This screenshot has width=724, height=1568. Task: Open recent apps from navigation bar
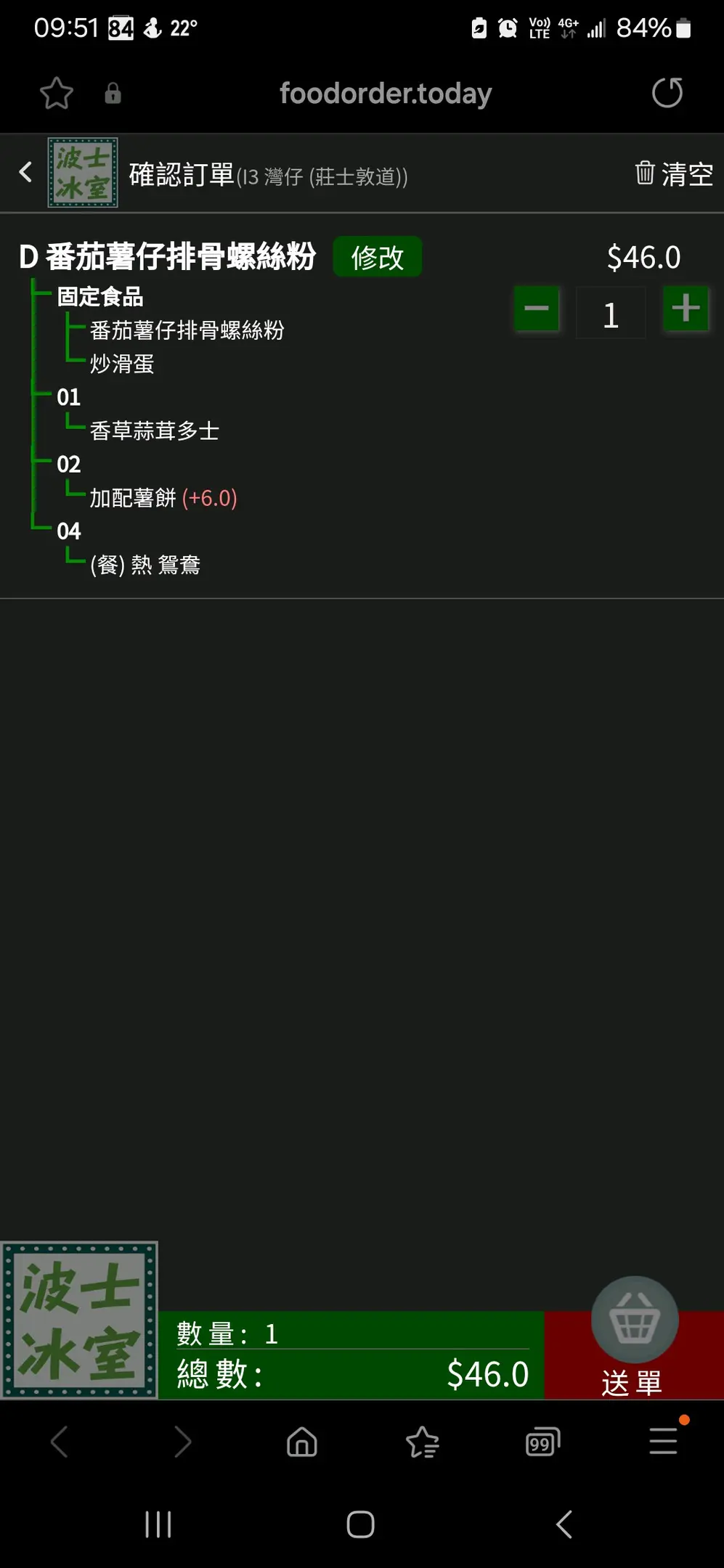coord(158,1524)
